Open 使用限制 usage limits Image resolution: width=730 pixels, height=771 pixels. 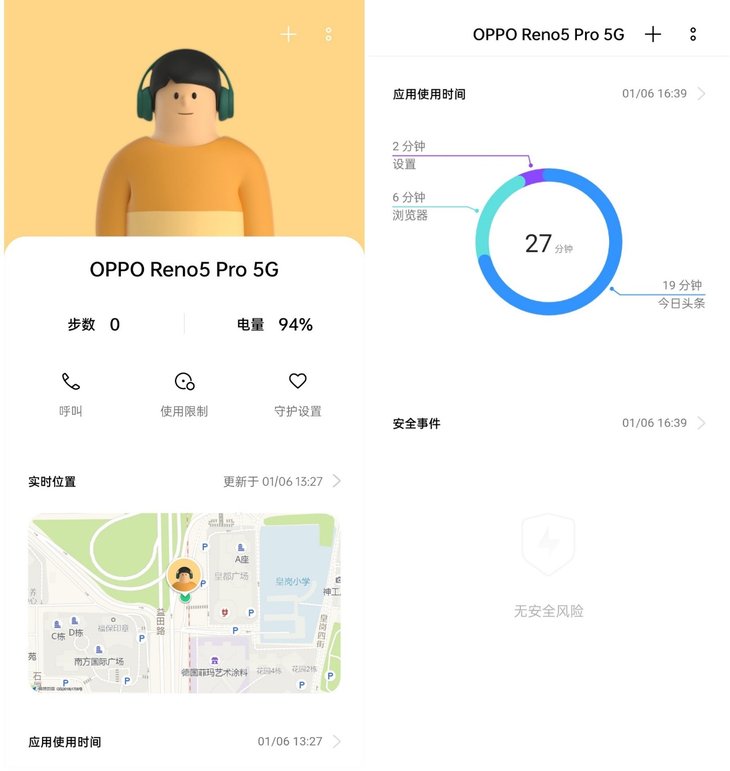[184, 394]
